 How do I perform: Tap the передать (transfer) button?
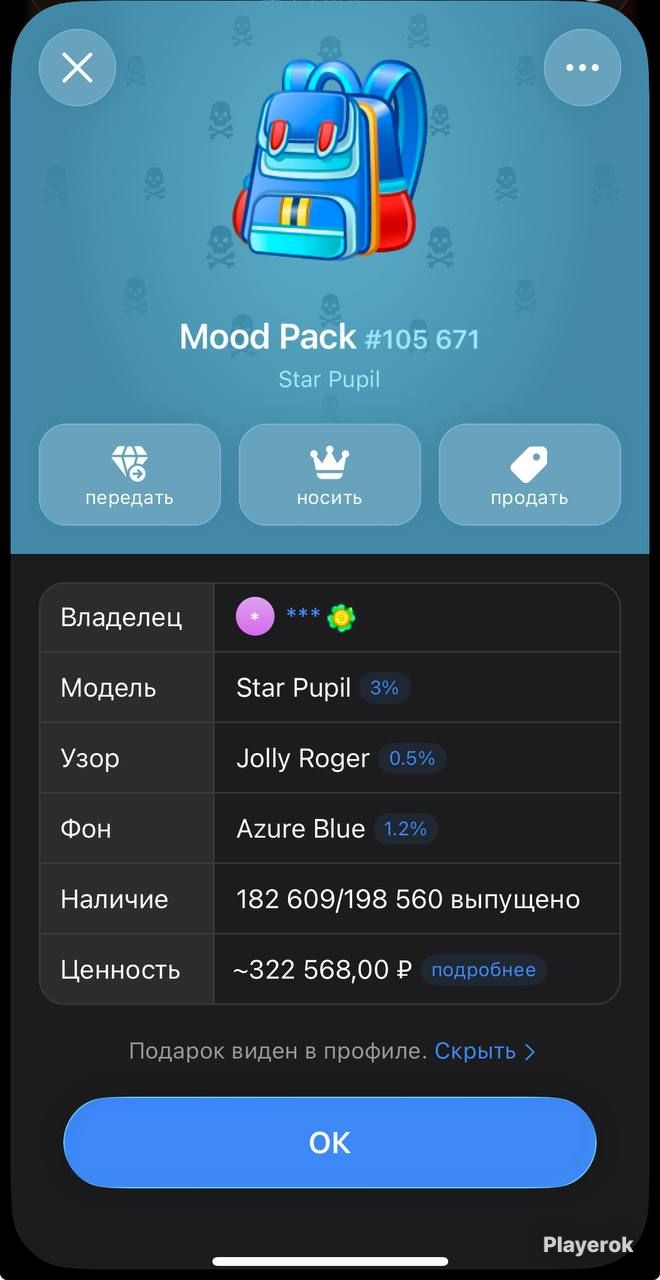click(129, 475)
